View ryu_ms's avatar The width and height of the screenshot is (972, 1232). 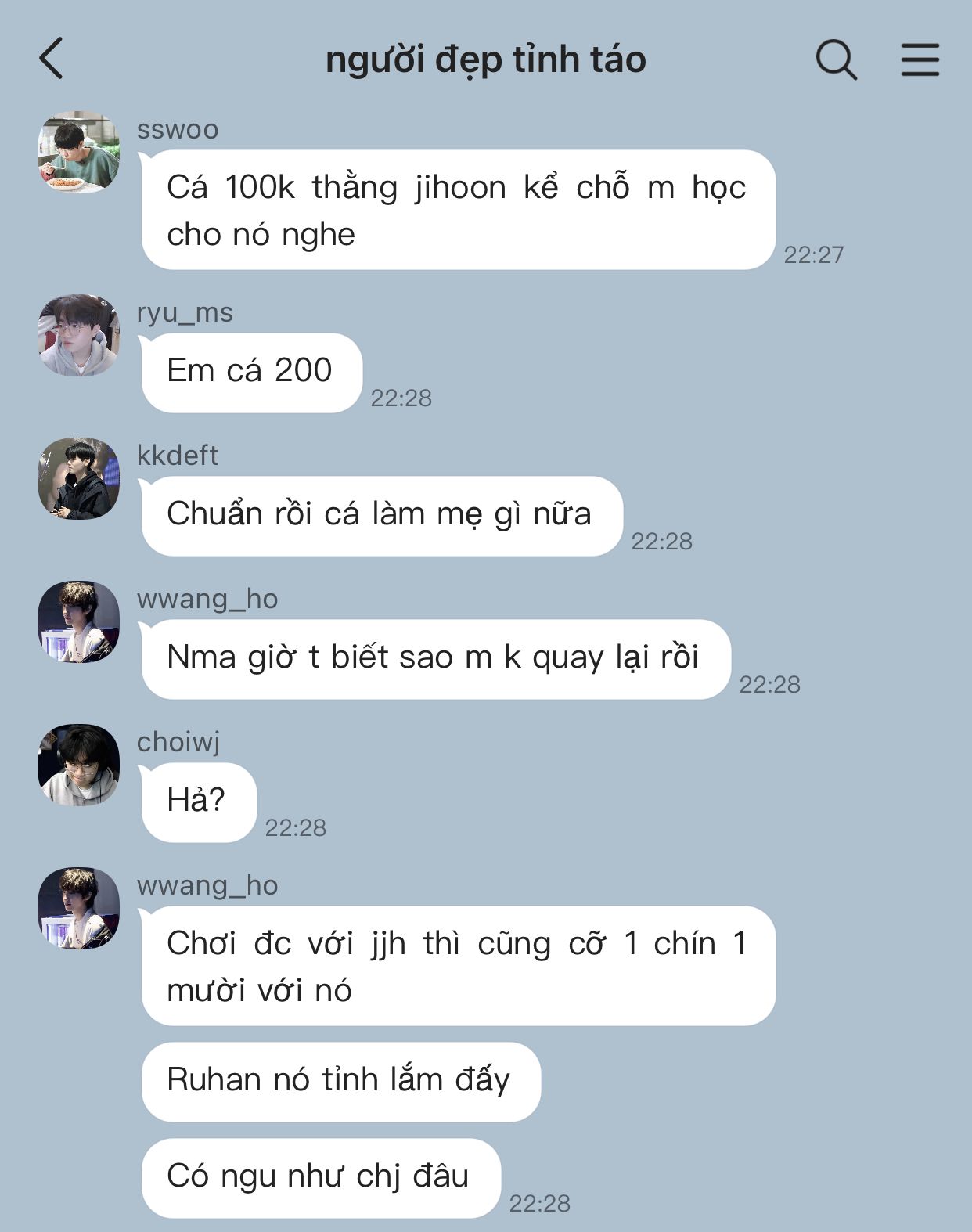[79, 335]
